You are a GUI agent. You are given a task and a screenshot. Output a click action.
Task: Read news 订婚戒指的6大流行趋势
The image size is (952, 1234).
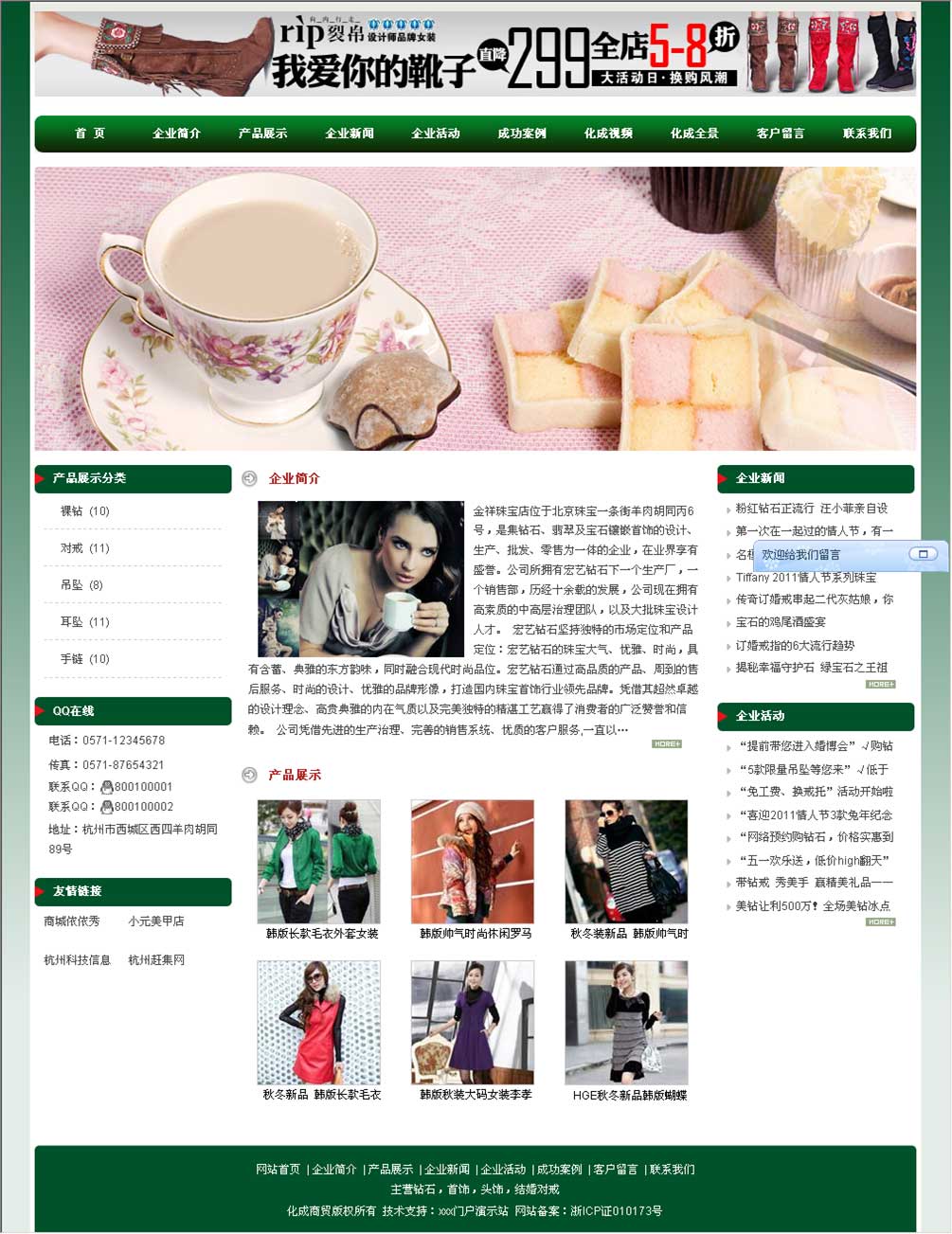point(795,645)
